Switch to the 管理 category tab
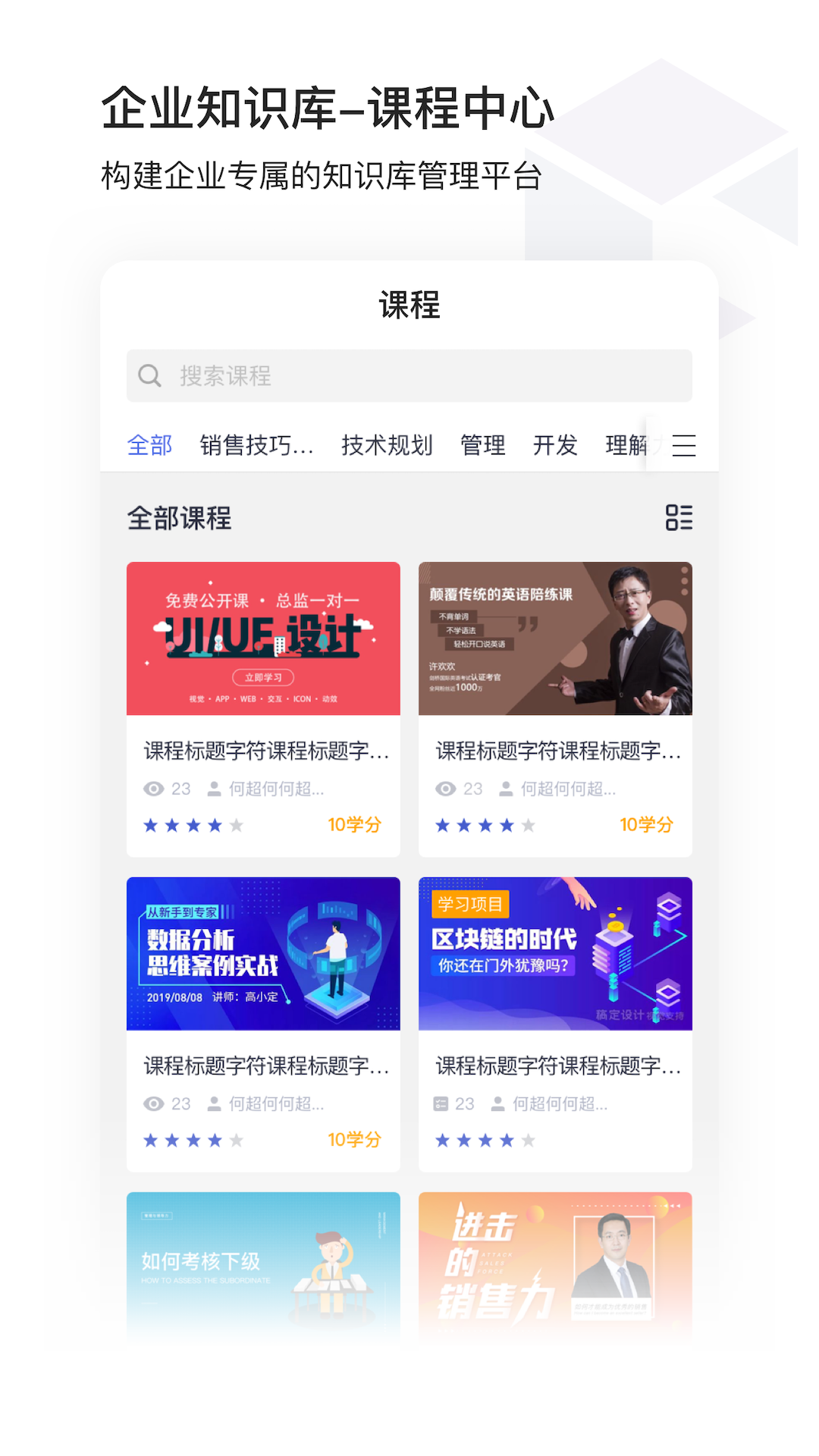Viewport: 819px width, 1456px height. coord(483,446)
